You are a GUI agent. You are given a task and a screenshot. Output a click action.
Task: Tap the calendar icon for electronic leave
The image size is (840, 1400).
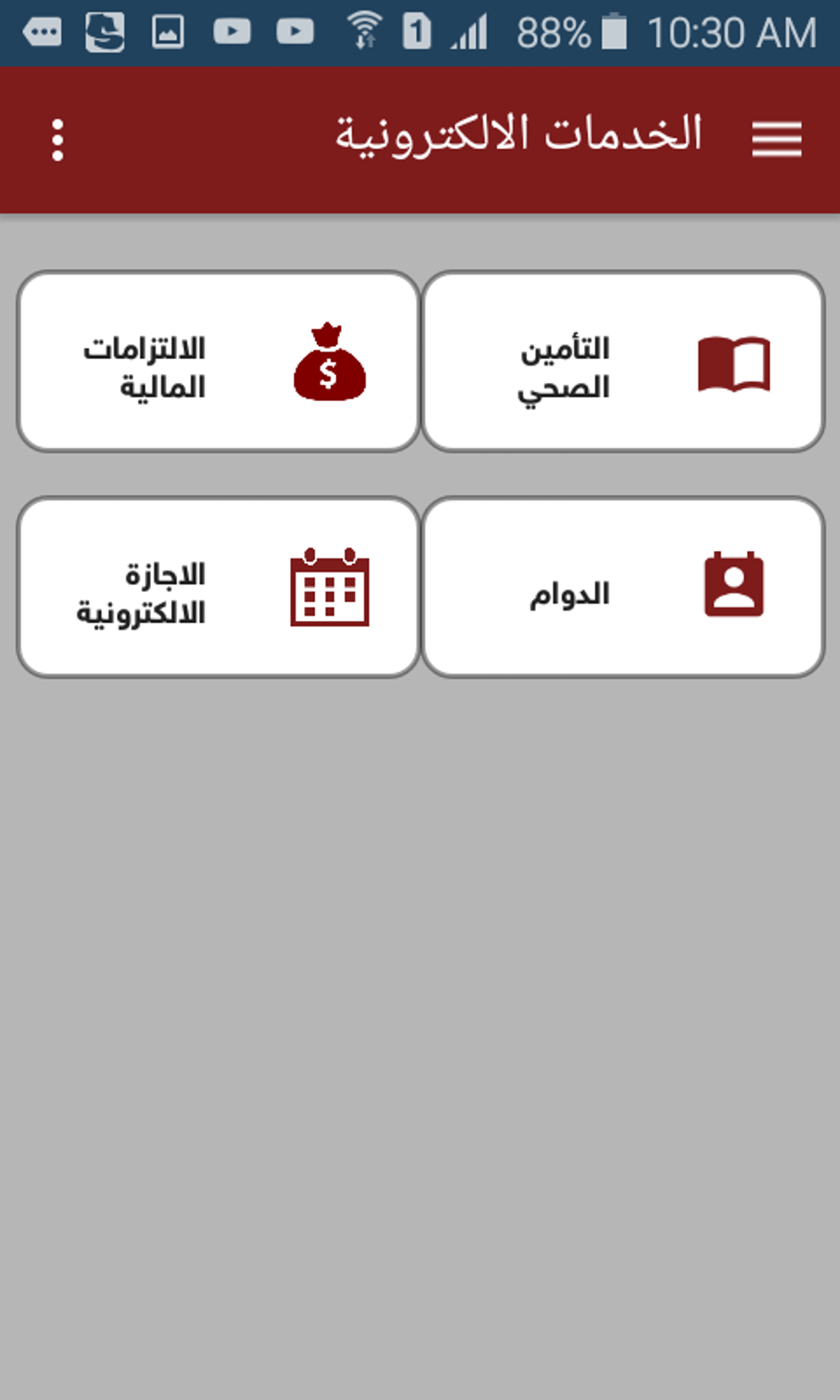point(329,589)
